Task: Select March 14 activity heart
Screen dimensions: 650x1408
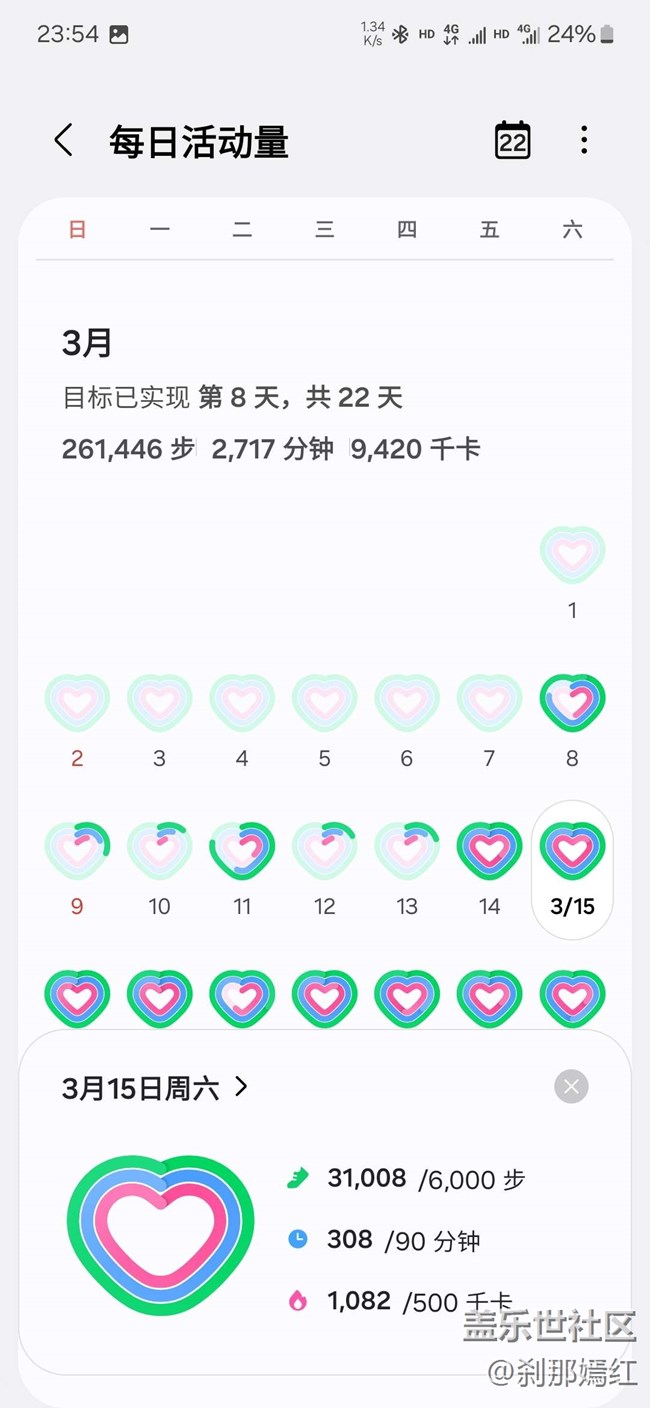Action: [x=489, y=851]
